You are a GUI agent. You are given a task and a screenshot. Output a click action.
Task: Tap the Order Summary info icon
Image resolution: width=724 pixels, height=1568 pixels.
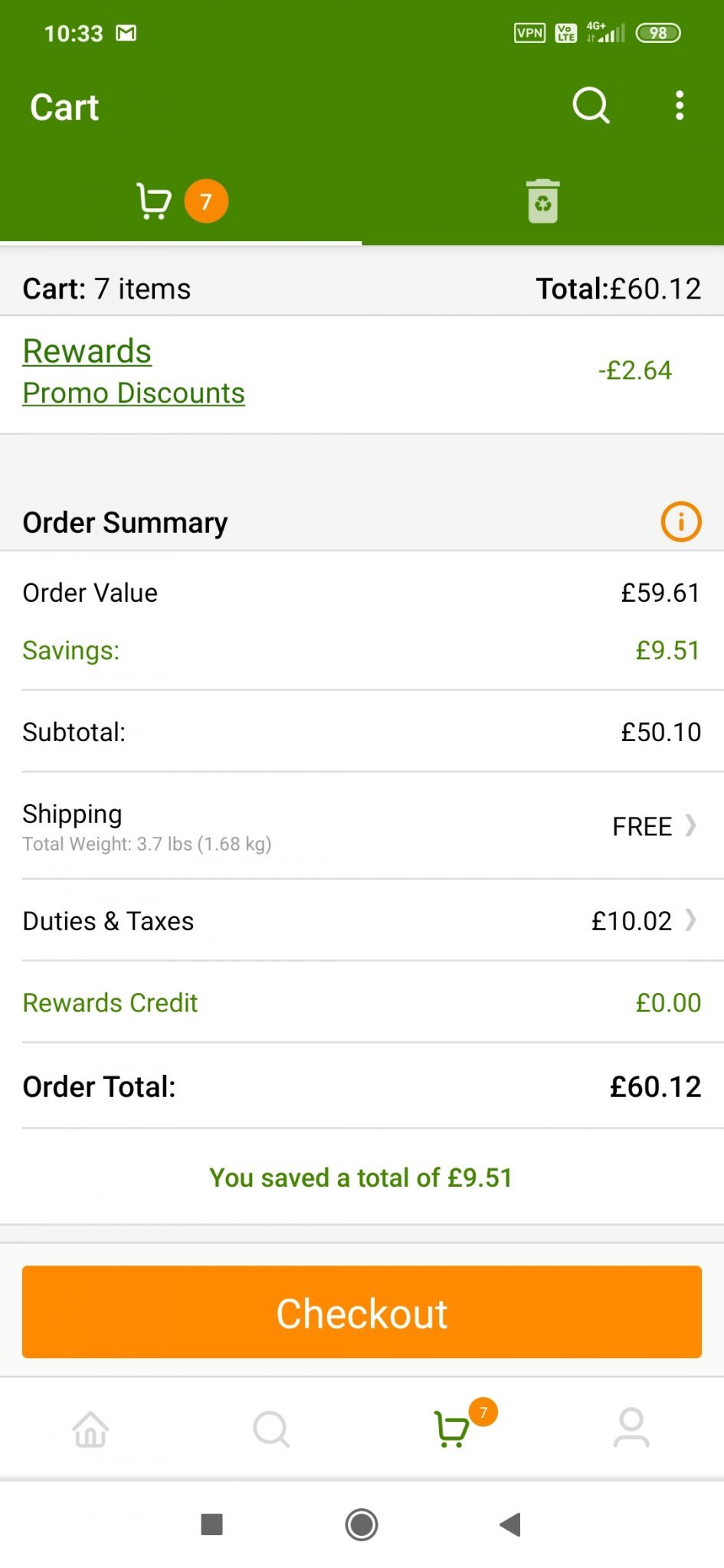click(x=680, y=521)
